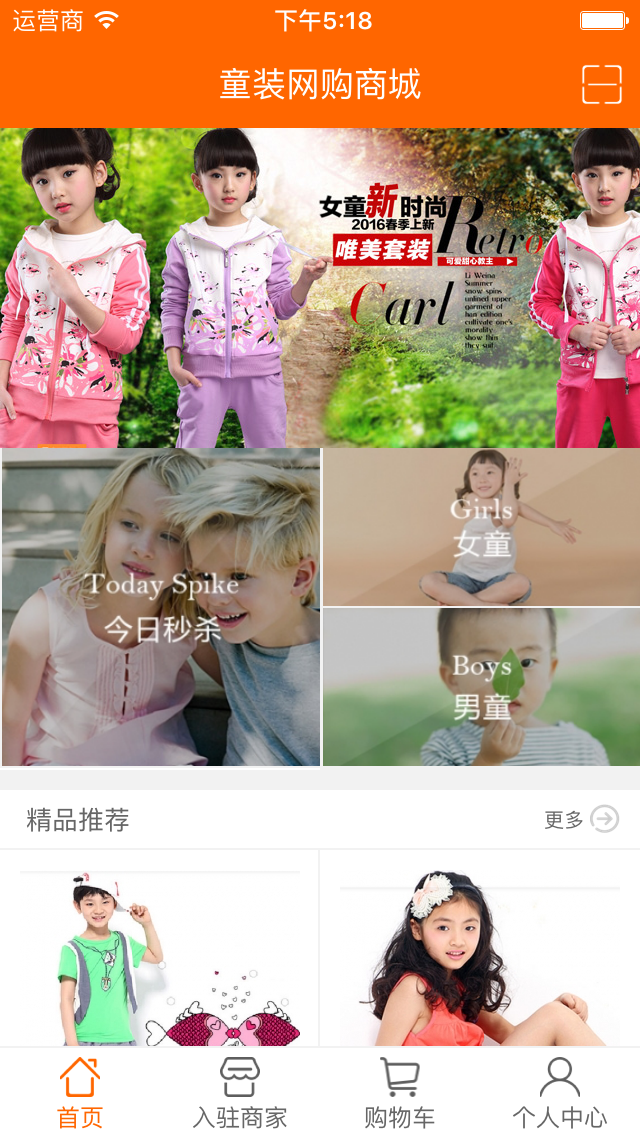Switch to the 入驻商家 tab
This screenshot has width=640, height=1136.
pos(240,1092)
